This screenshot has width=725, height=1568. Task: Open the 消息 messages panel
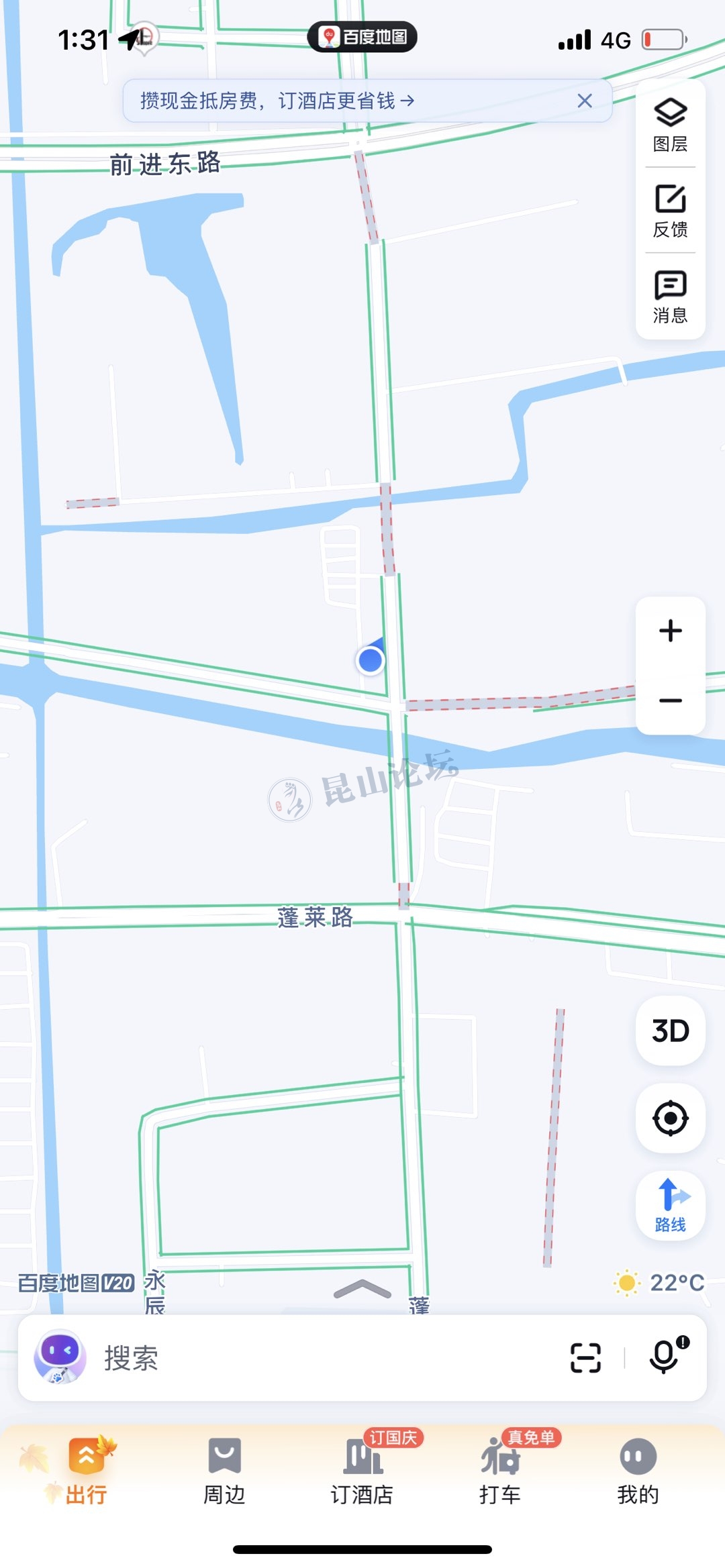[670, 297]
